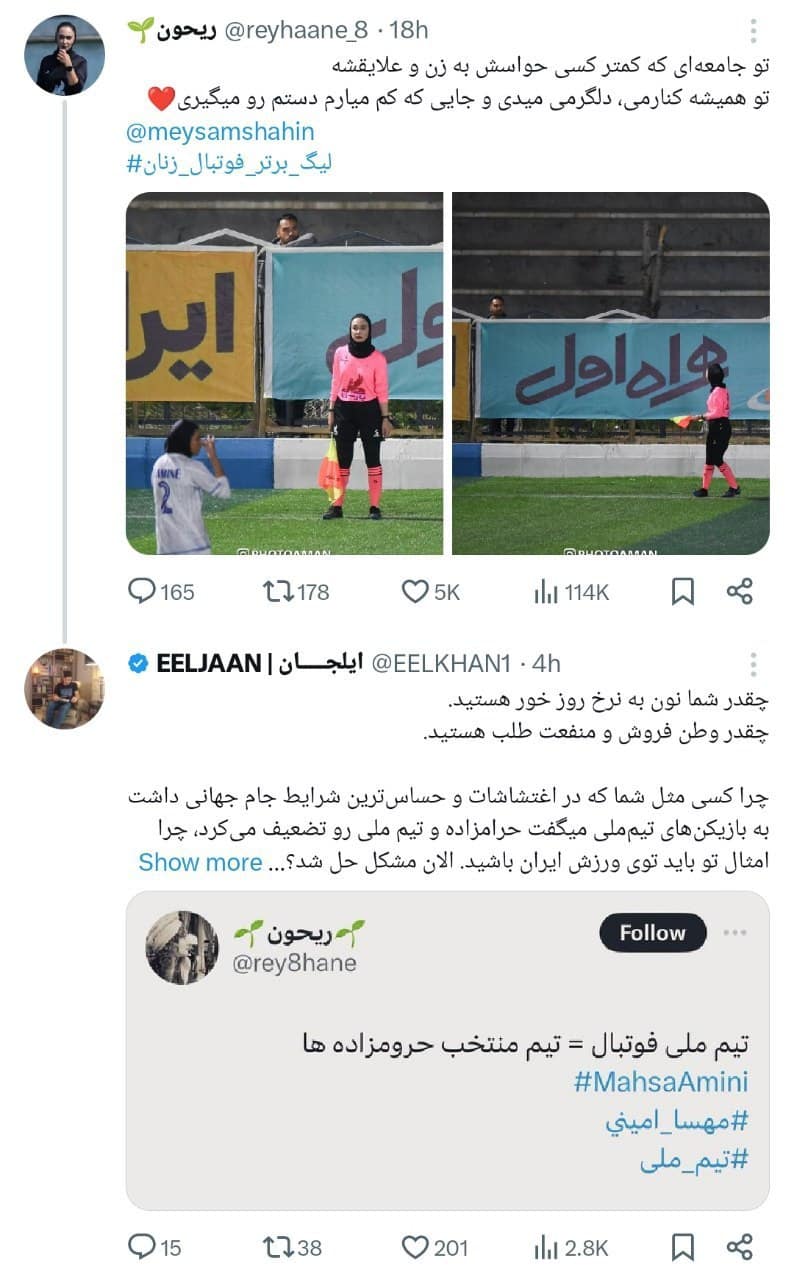Open the women's football league hashtag
The width and height of the screenshot is (794, 1280).
point(229,163)
